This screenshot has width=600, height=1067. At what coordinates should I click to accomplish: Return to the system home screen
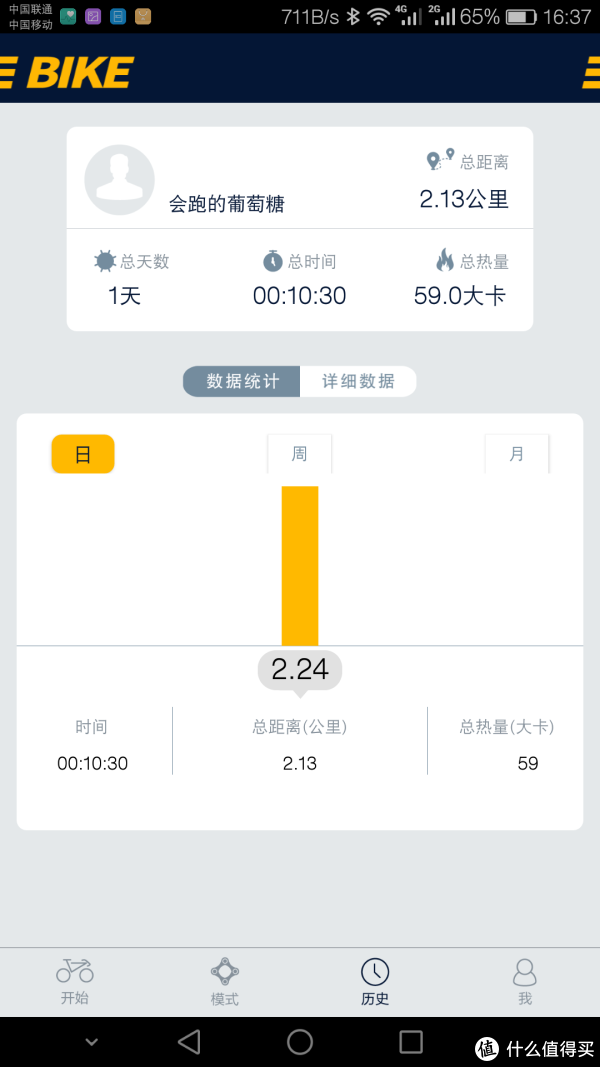tap(299, 1041)
